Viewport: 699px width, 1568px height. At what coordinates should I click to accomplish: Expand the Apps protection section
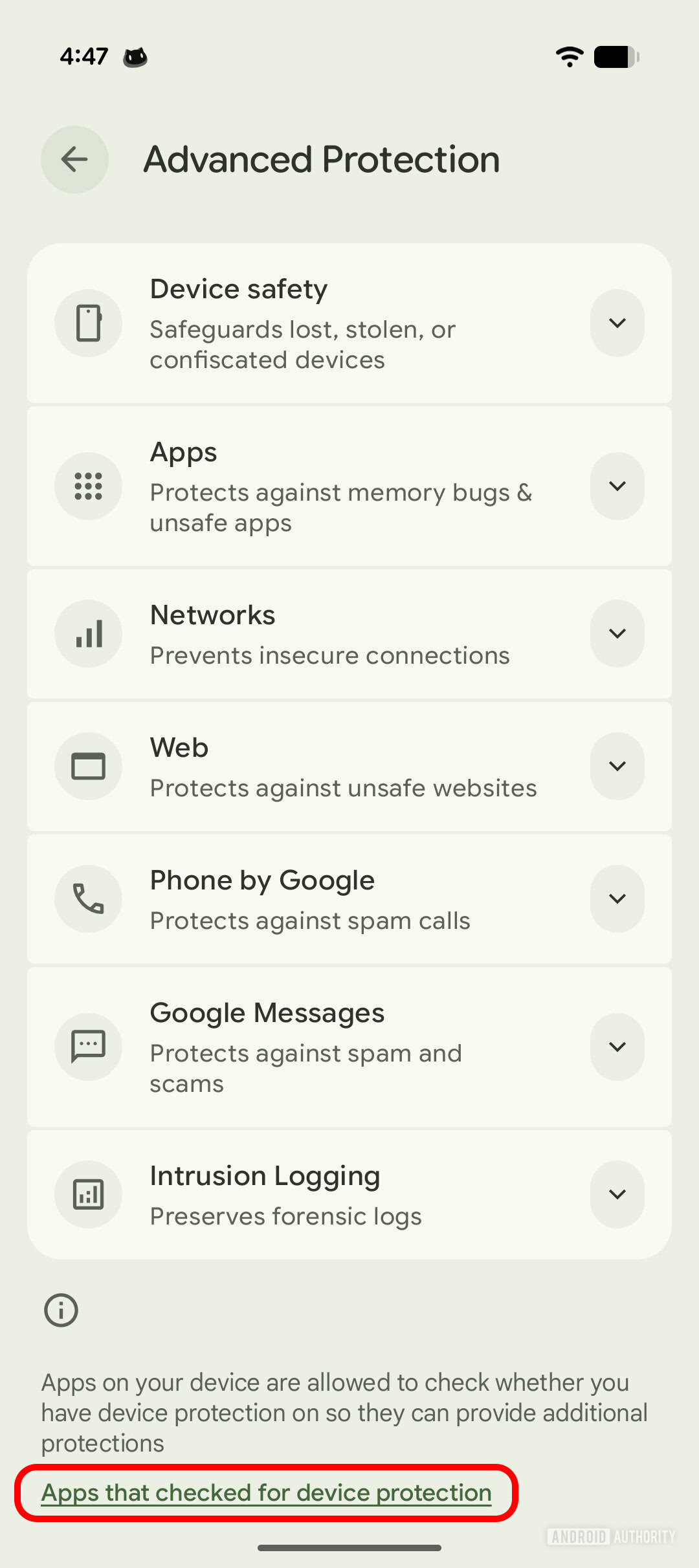pyautogui.click(x=617, y=486)
